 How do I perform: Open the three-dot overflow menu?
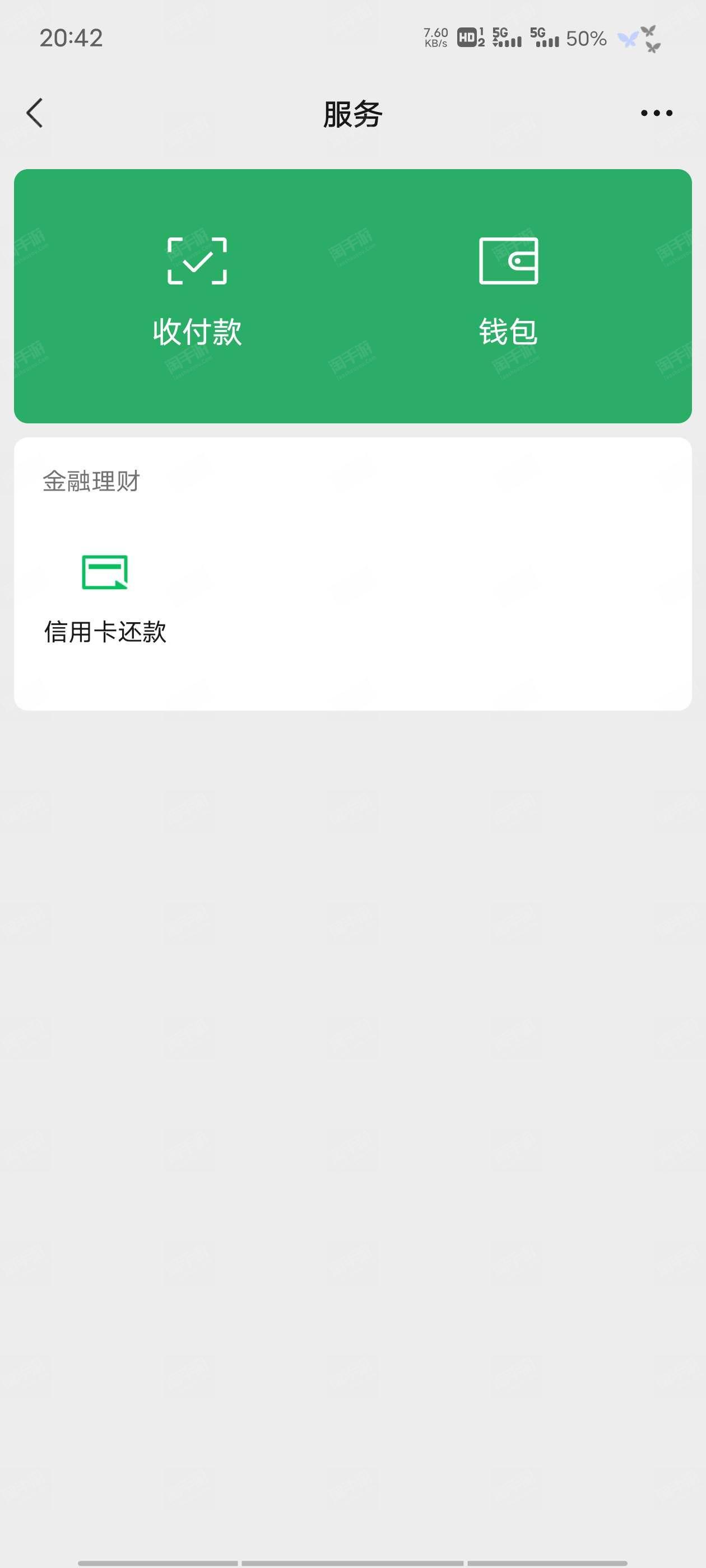(656, 113)
